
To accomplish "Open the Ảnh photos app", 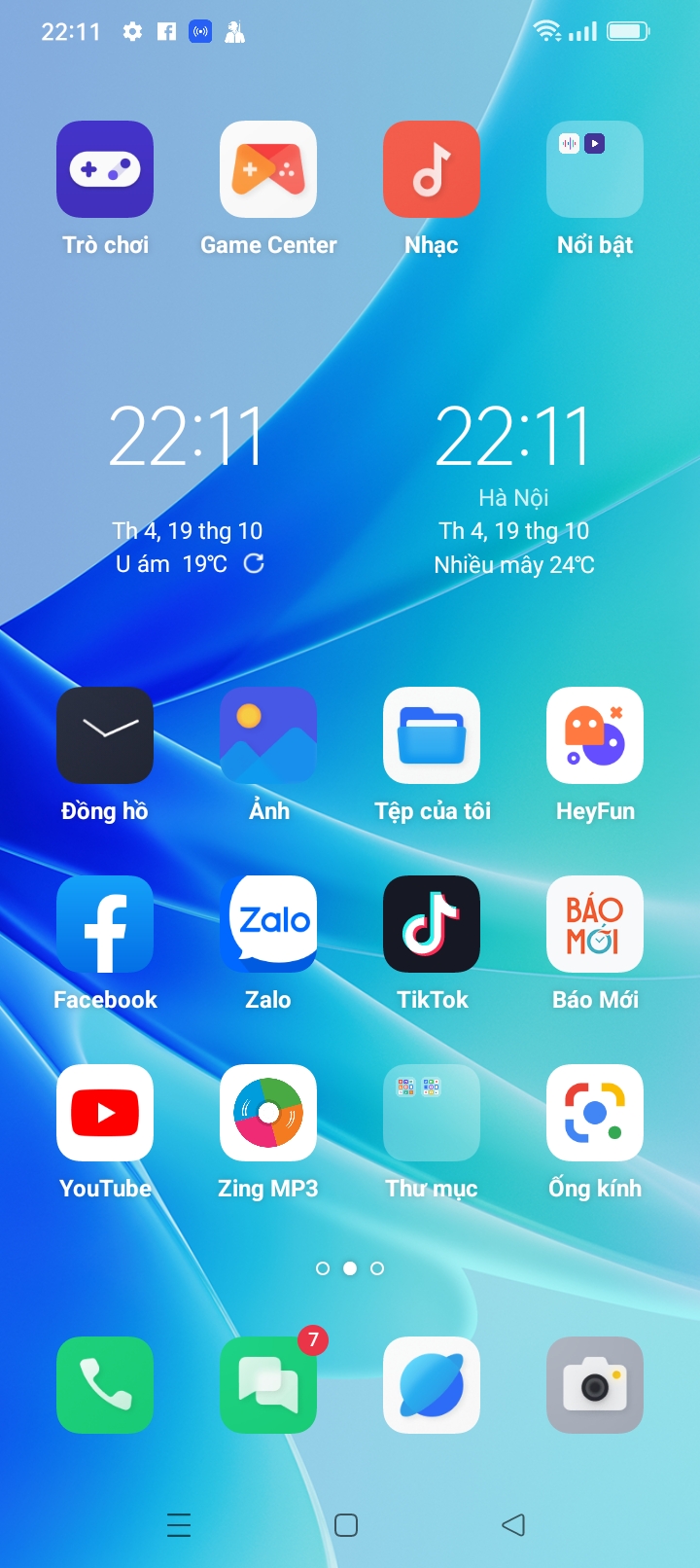I will click(268, 735).
